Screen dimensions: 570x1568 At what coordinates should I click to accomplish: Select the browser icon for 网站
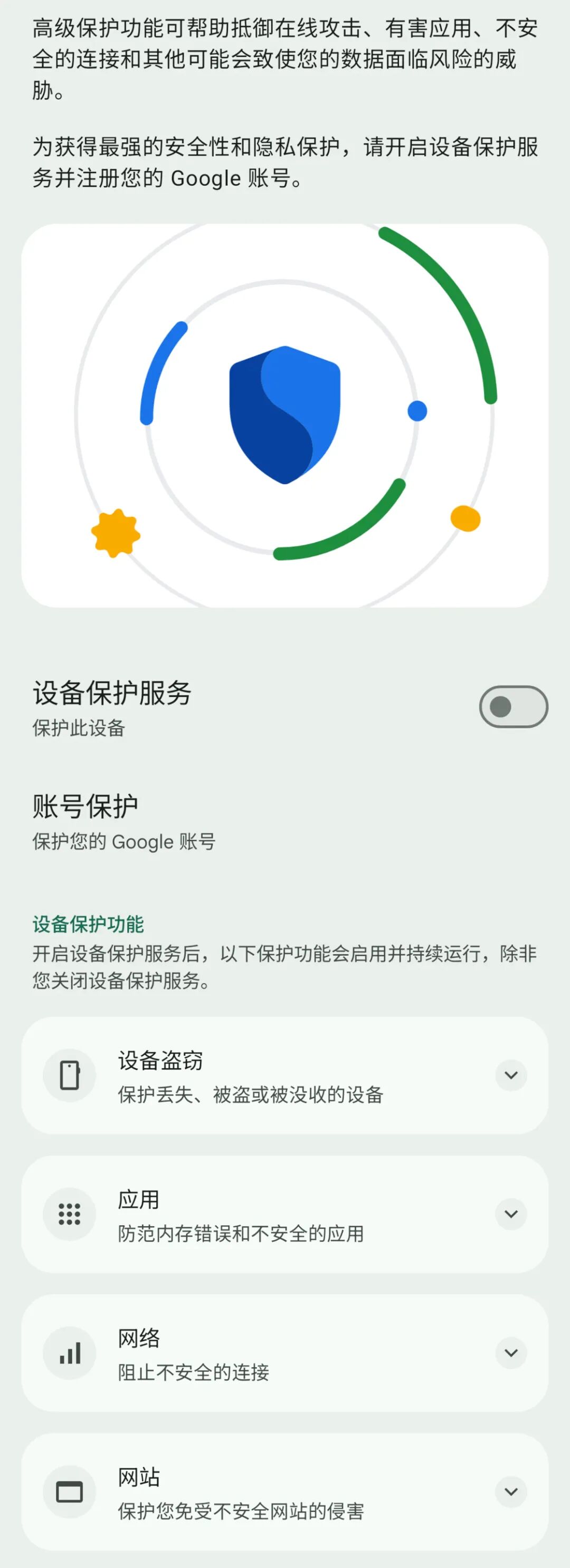(70, 1493)
